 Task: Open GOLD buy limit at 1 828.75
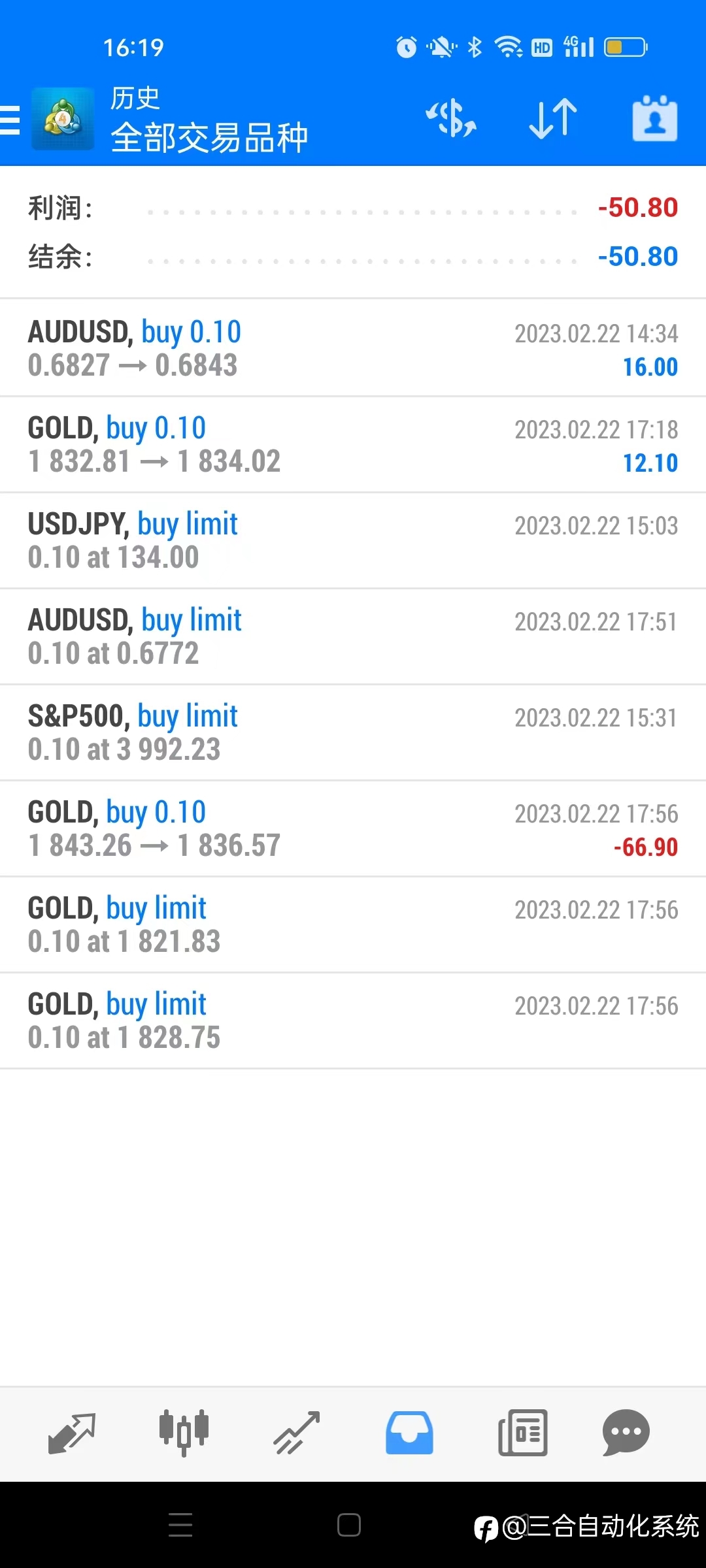[x=353, y=1021]
